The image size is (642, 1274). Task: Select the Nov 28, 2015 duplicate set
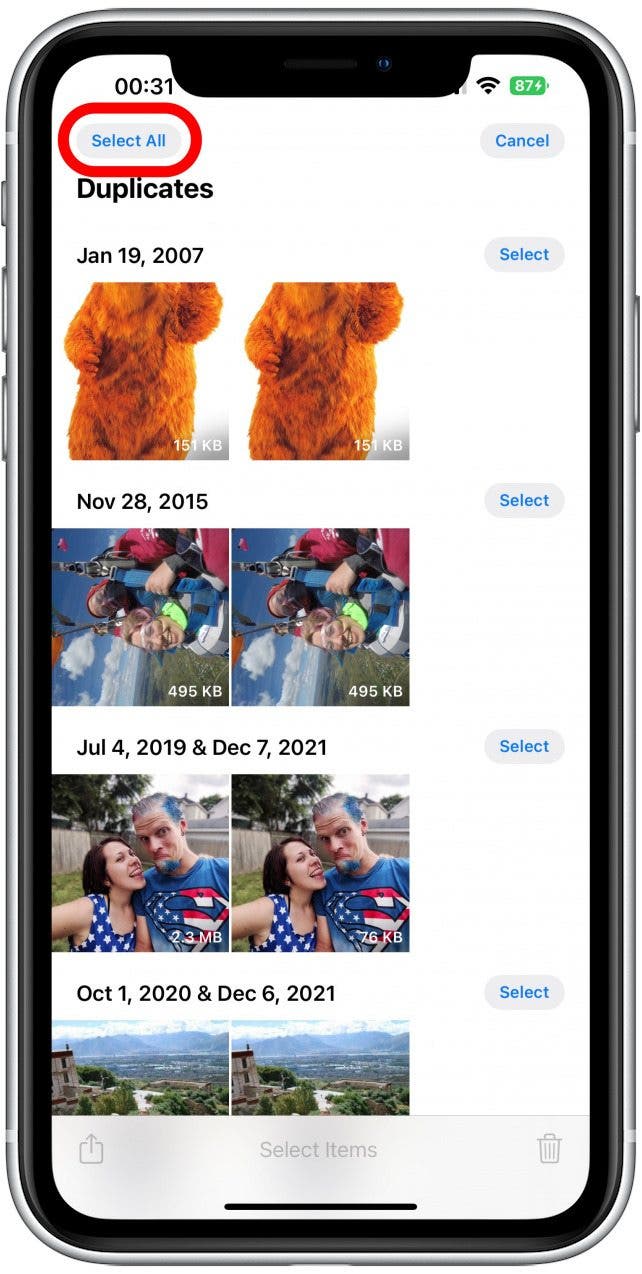point(524,501)
